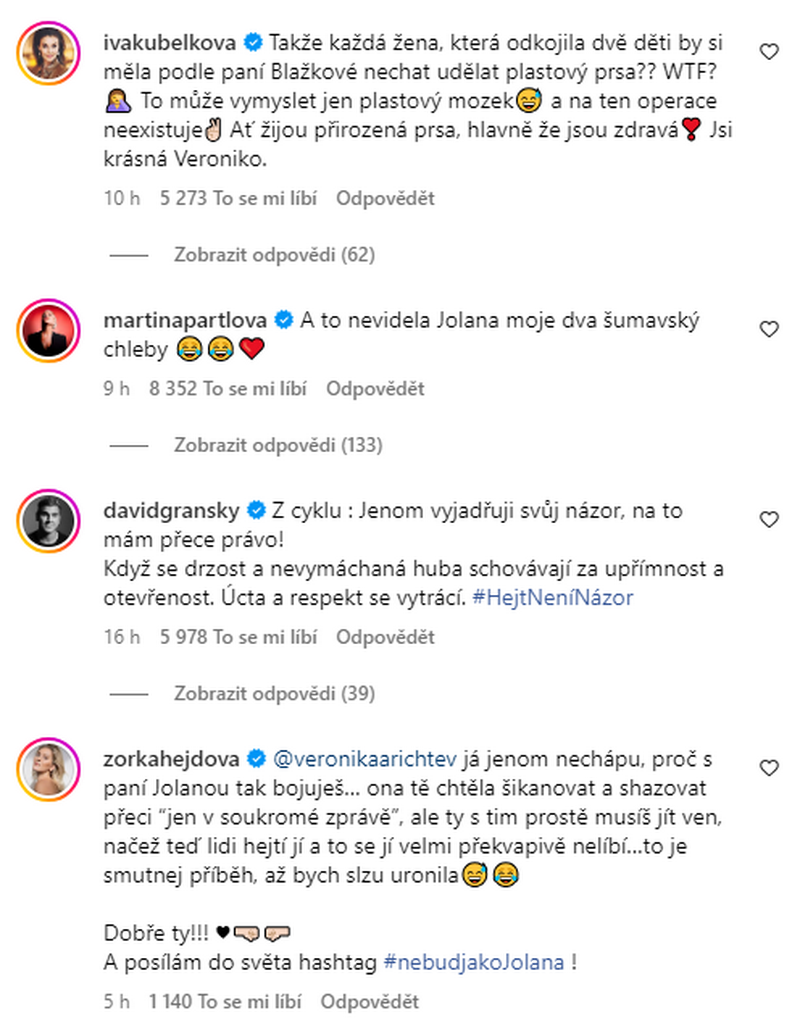The image size is (800, 1018).
Task: Open zorkahejdova's profile from her username
Action: [174, 758]
